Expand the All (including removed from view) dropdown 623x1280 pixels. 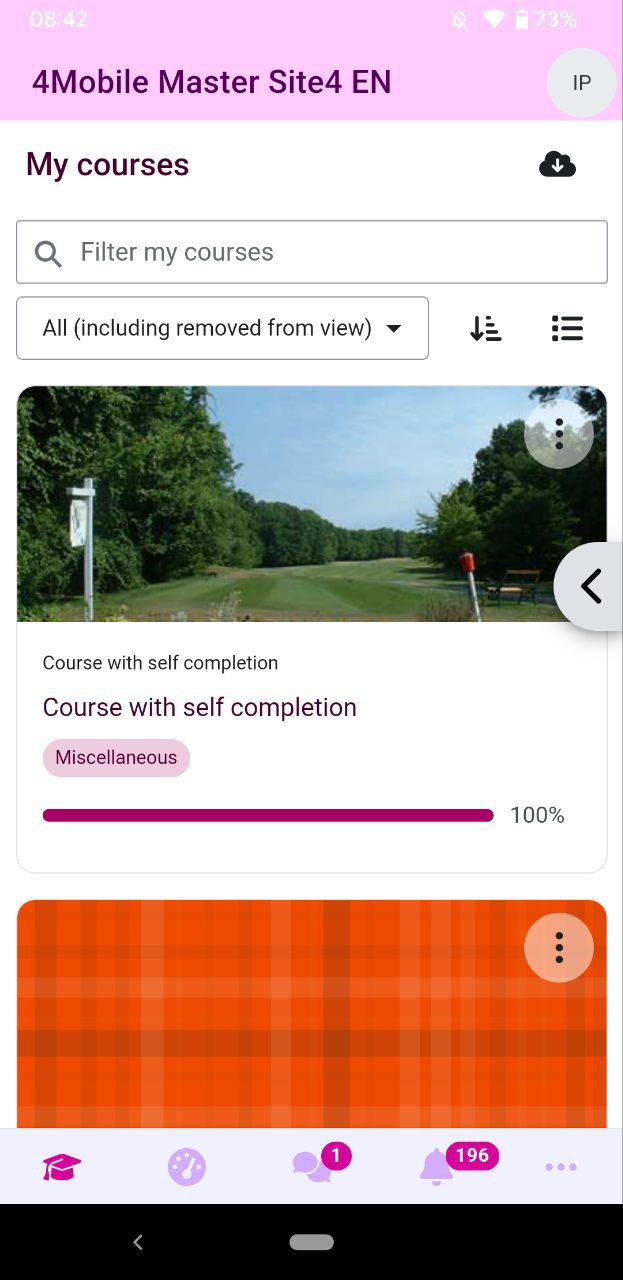point(222,328)
